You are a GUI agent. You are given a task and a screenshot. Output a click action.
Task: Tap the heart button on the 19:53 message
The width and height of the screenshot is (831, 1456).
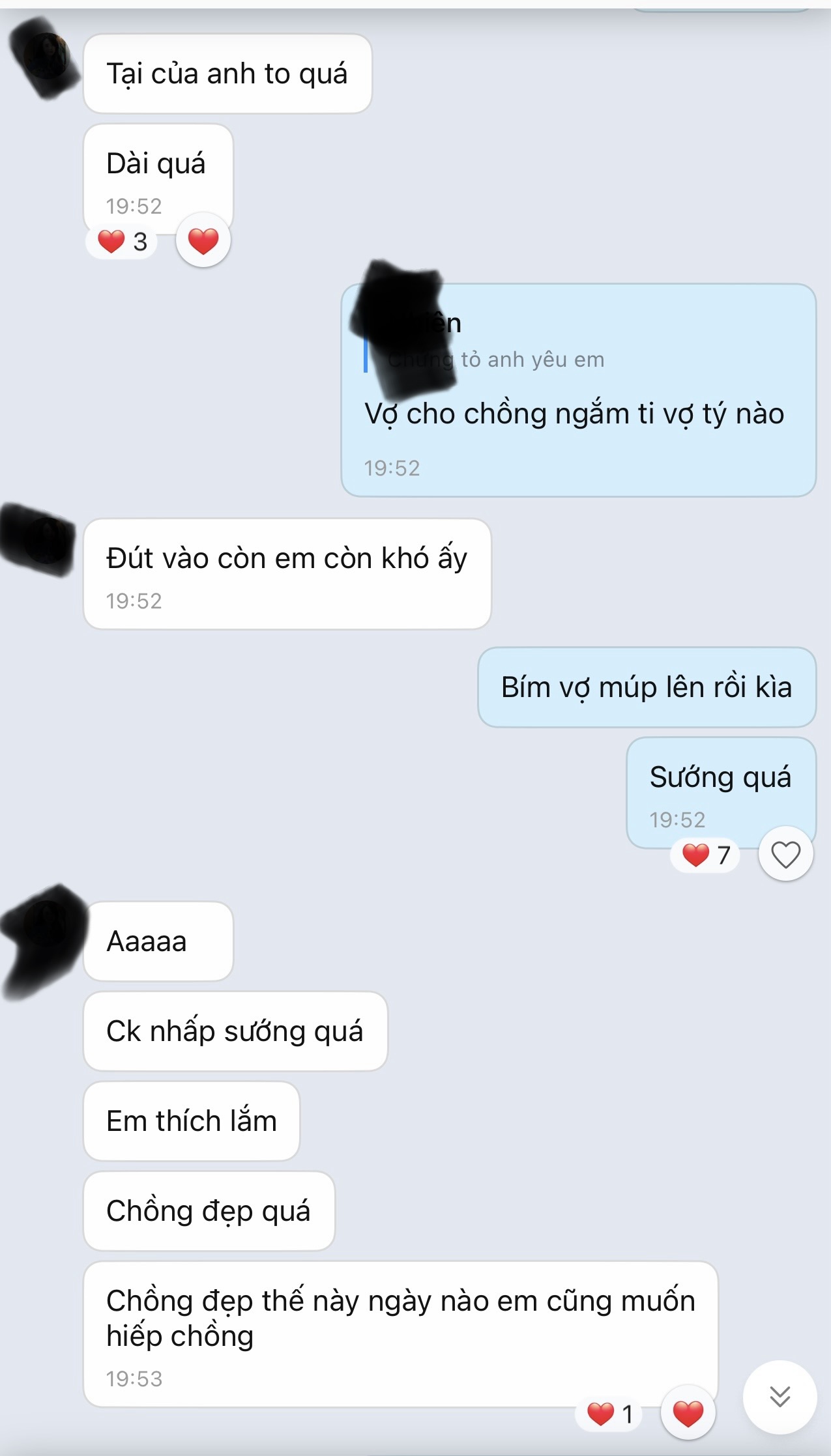click(x=688, y=1413)
